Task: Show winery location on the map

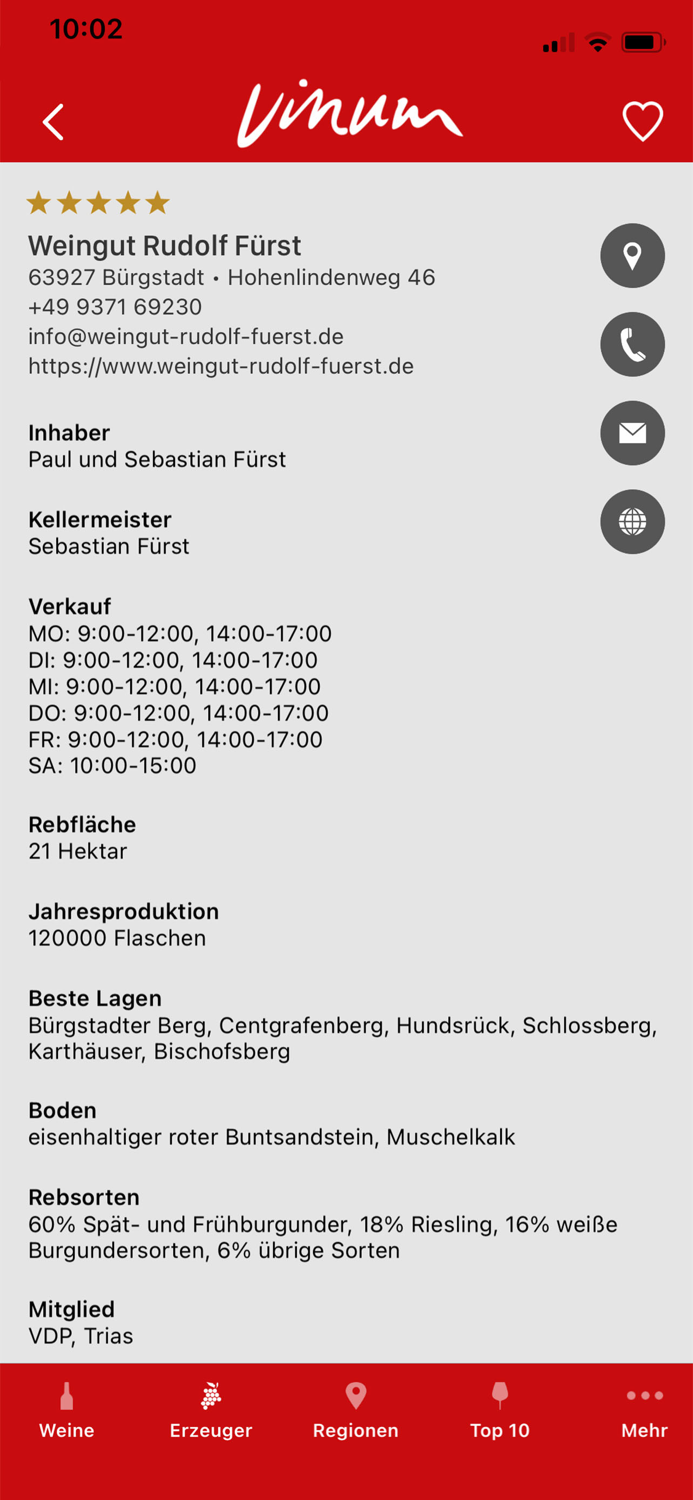Action: tap(632, 256)
